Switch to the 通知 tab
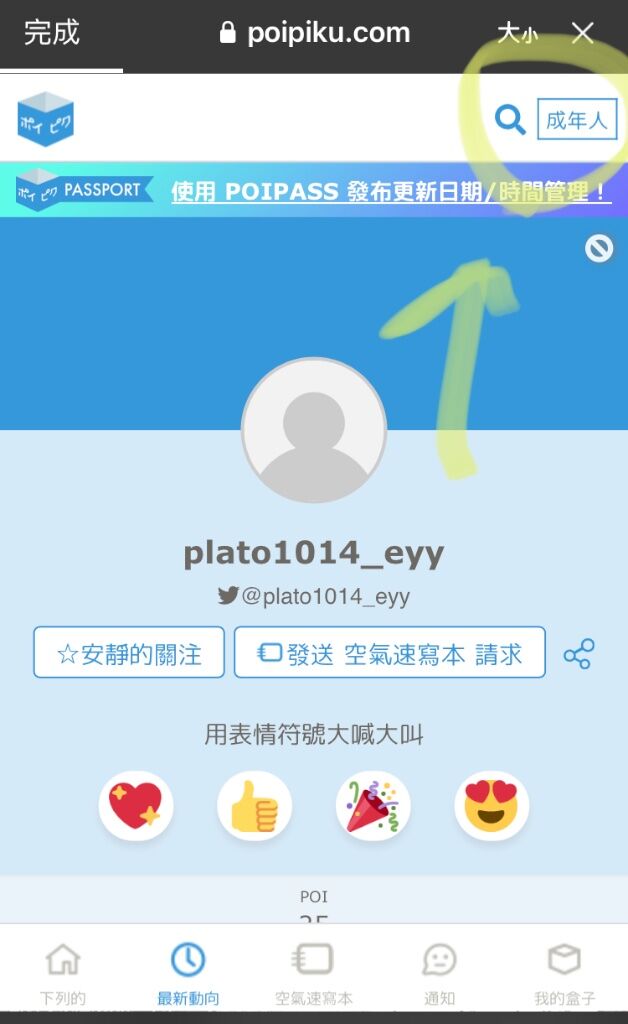628x1024 pixels. [x=439, y=972]
